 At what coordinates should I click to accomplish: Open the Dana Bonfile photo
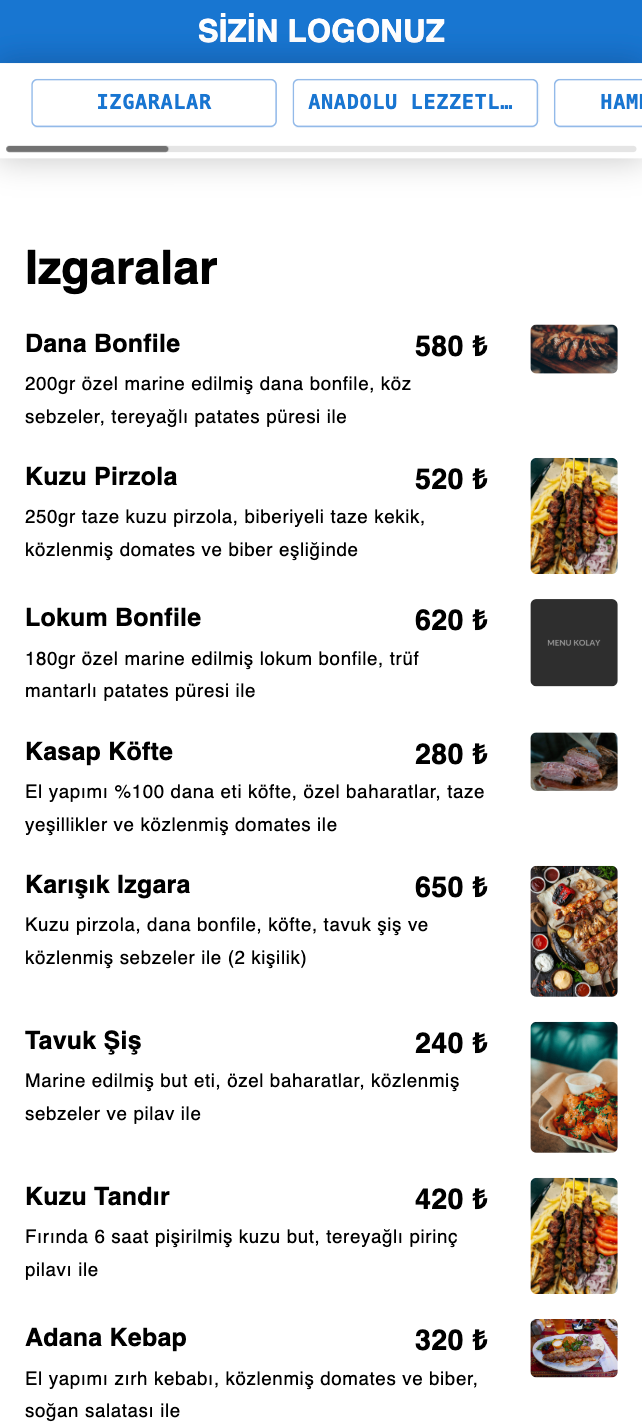tap(573, 349)
